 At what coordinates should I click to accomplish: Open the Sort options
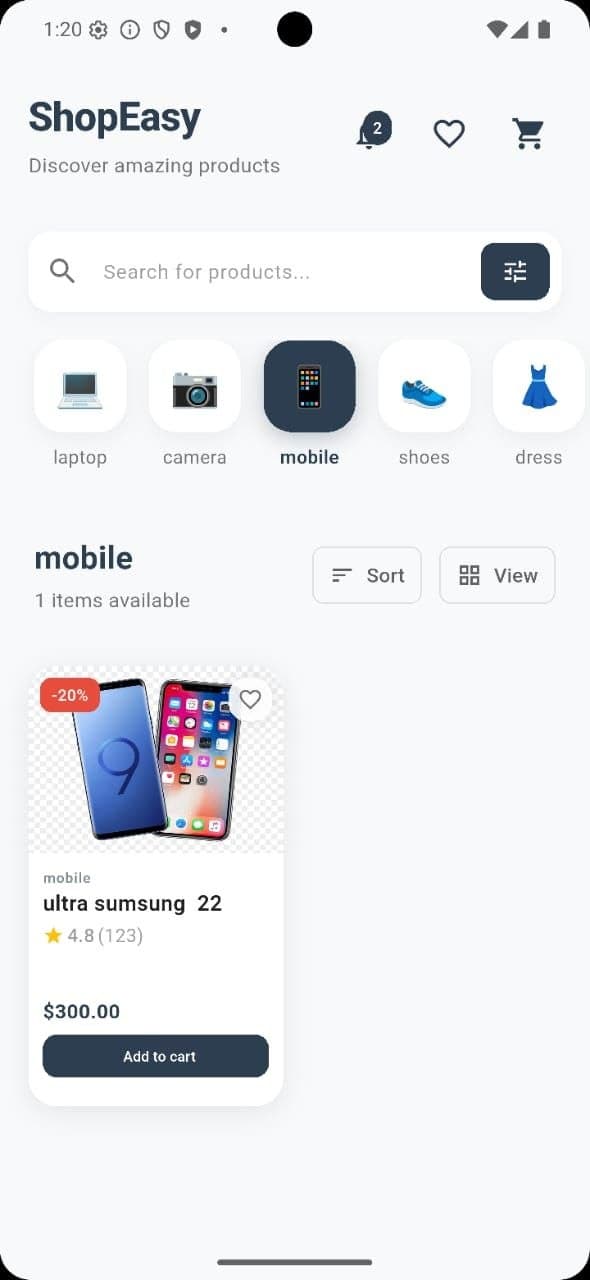[367, 575]
